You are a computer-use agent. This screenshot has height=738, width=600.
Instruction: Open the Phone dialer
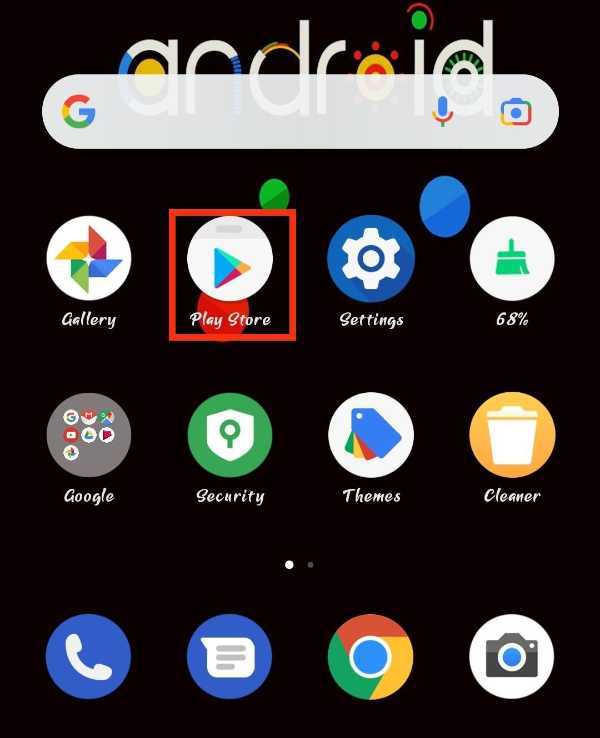click(x=89, y=656)
